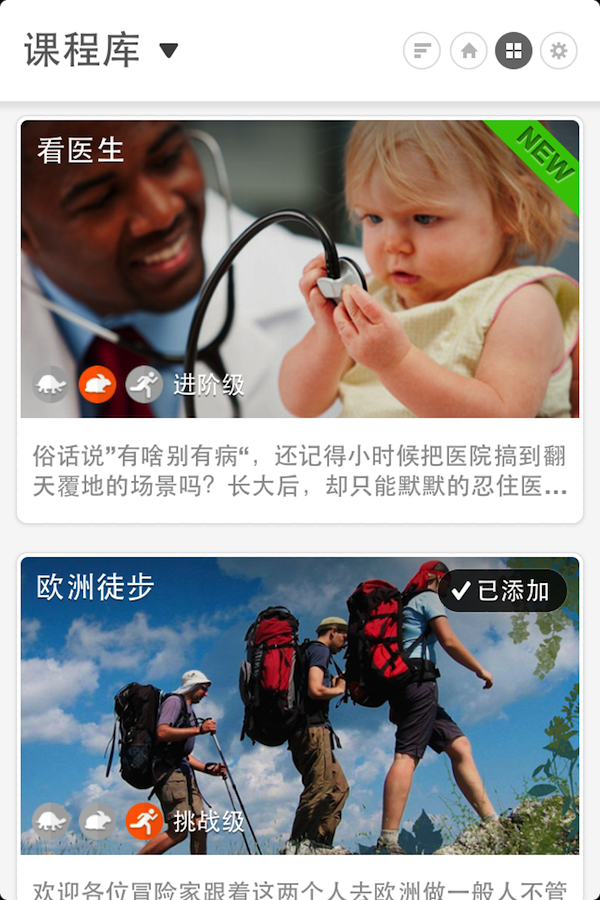Viewport: 600px width, 900px height.
Task: Open the settings gear
Action: point(558,51)
